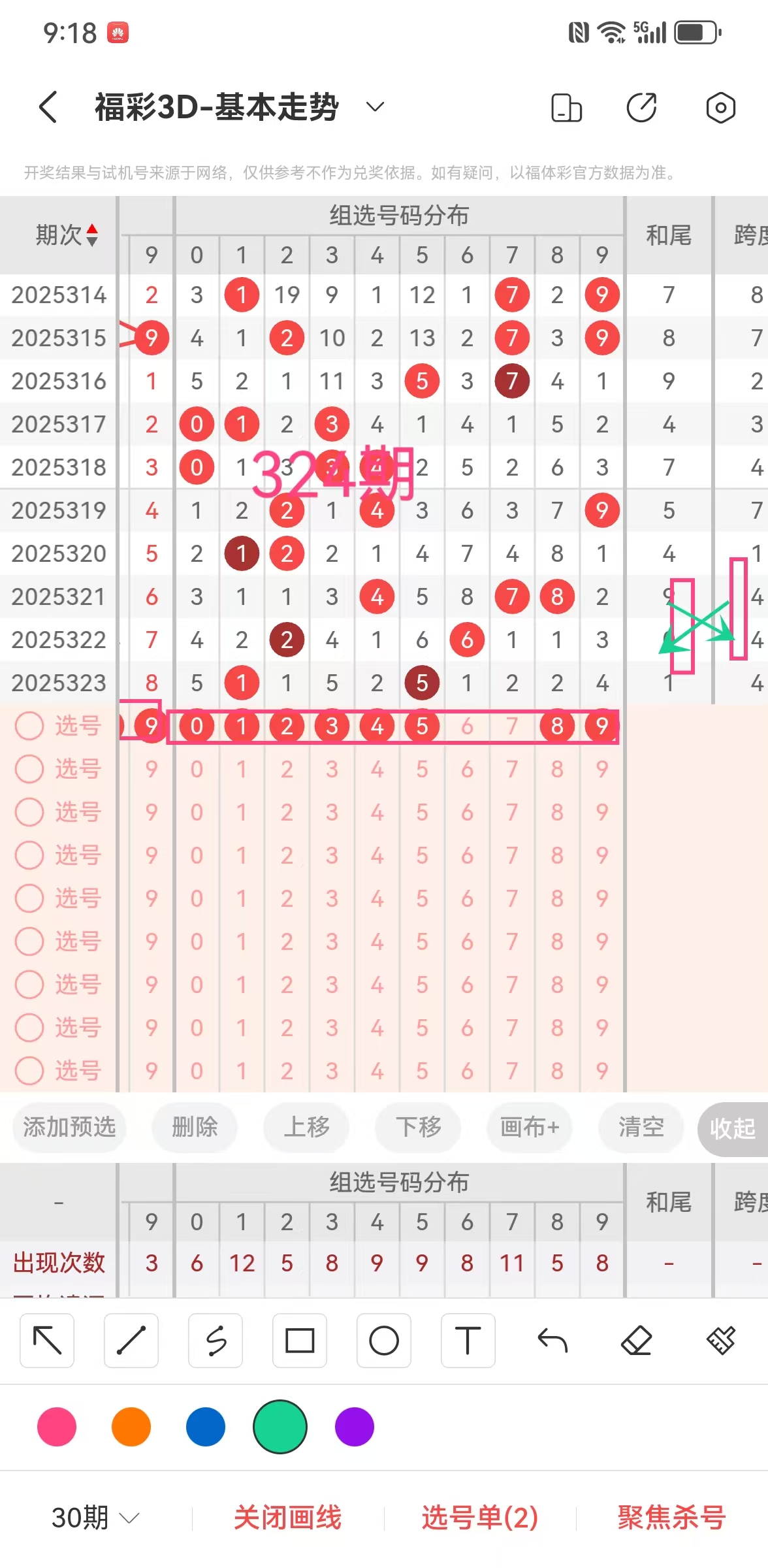768x1568 pixels.
Task: Tap the share icon in the header
Action: click(641, 108)
